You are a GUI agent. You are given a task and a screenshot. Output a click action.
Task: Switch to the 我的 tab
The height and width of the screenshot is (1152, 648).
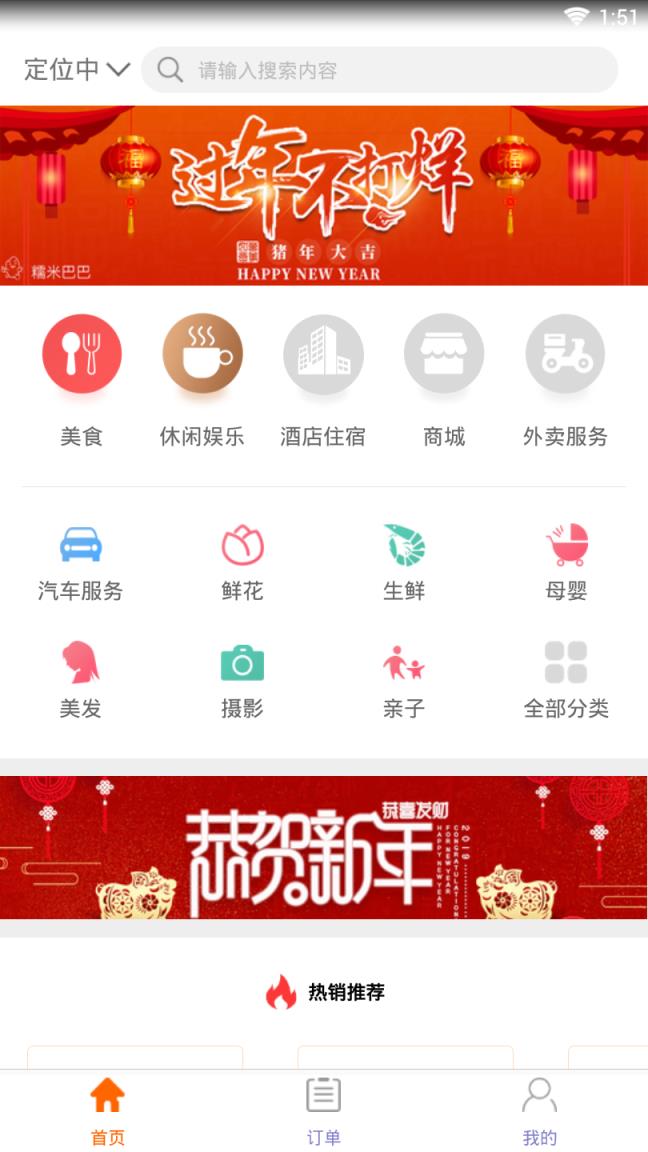coord(539,1110)
